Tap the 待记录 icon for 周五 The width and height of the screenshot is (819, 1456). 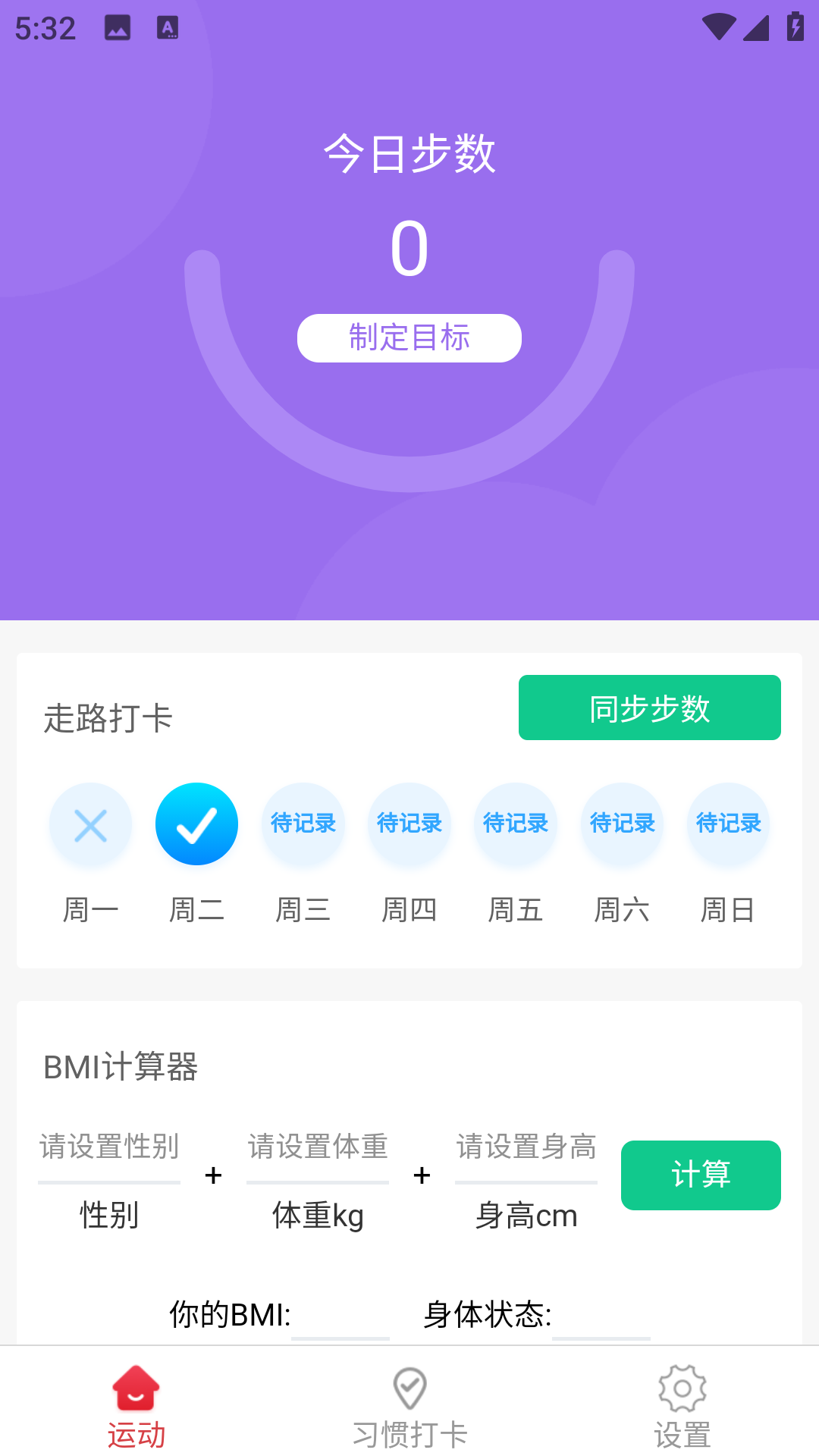[515, 824]
